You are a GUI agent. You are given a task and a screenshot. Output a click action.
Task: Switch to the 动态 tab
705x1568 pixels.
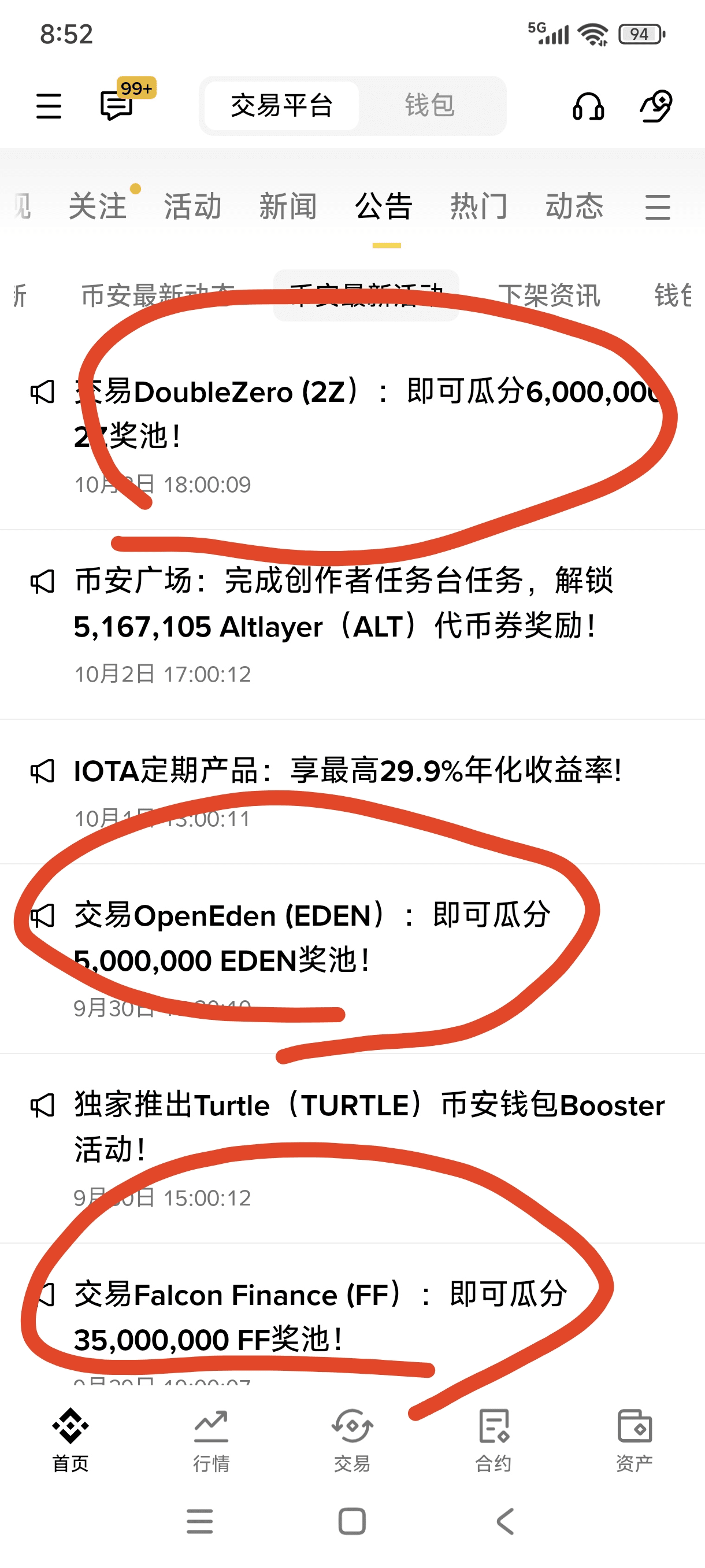point(574,206)
